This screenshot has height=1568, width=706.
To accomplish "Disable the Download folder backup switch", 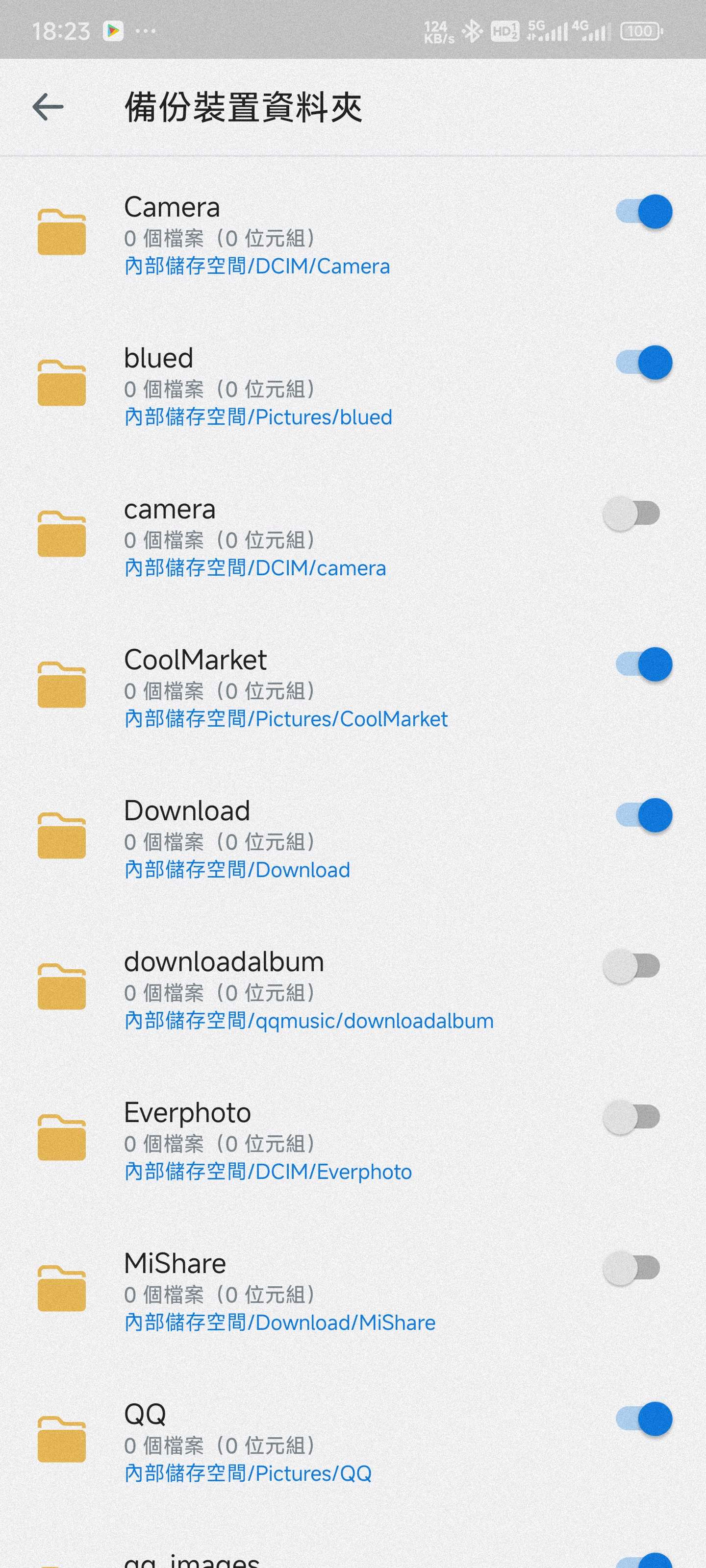I will point(643,815).
